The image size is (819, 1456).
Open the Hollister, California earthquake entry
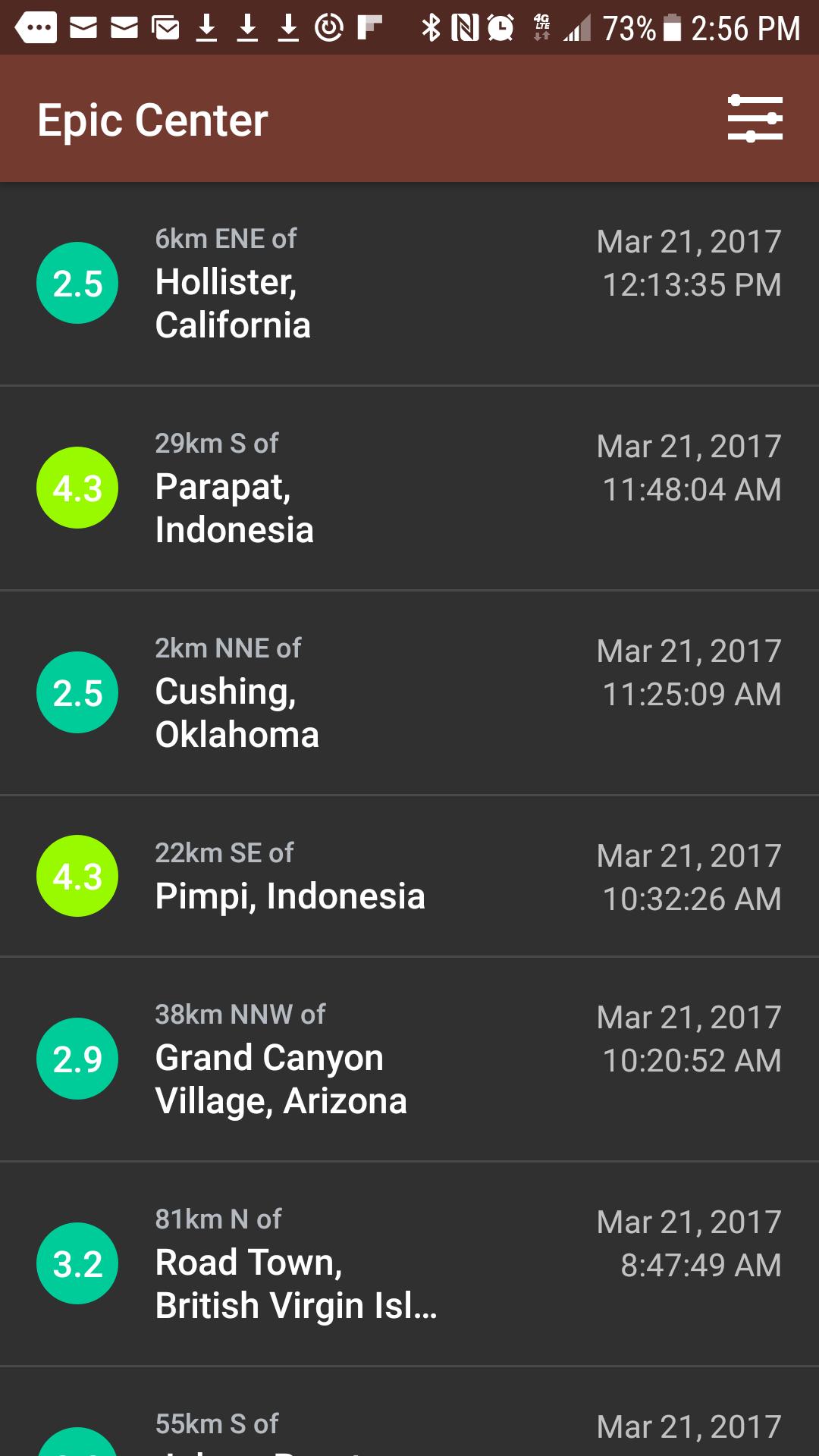pos(409,284)
